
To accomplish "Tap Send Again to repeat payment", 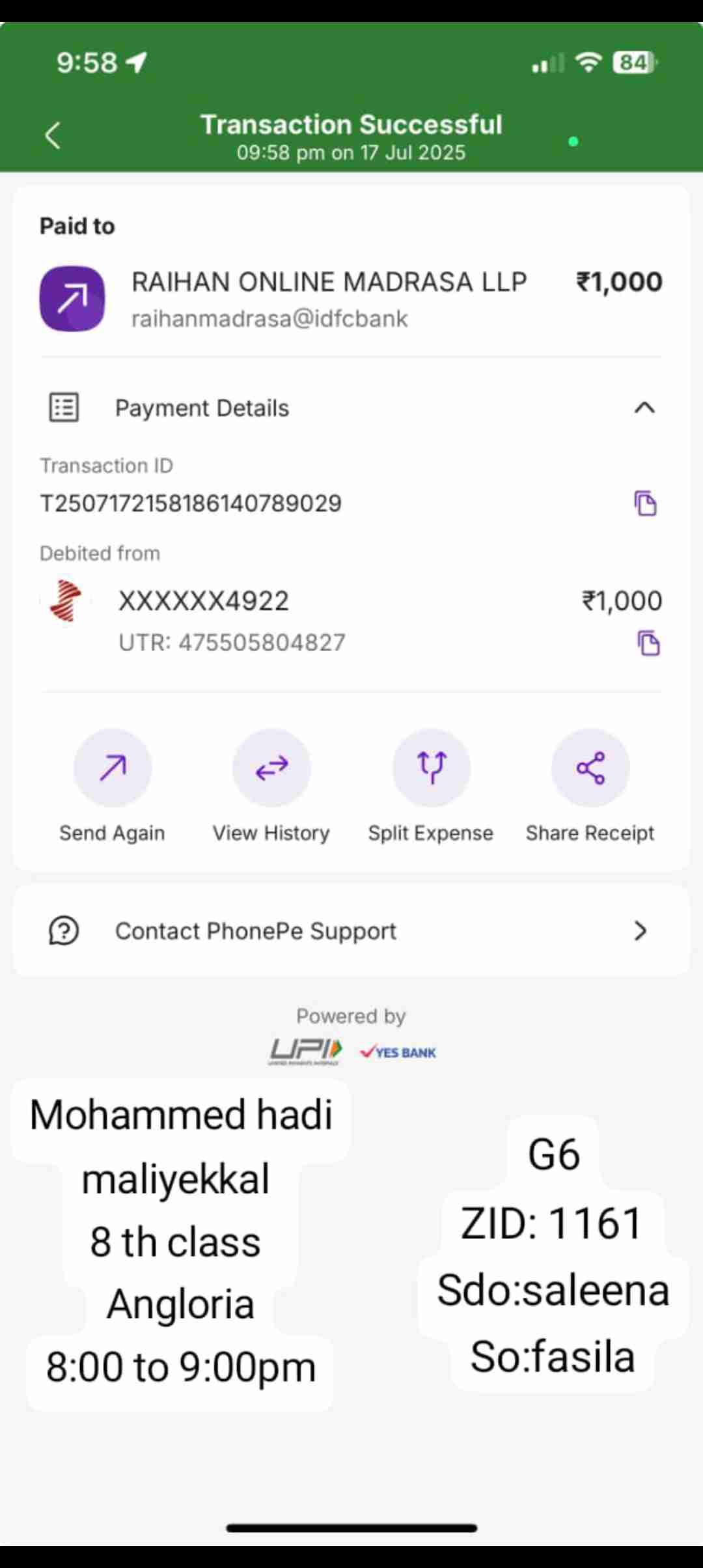I will point(113,769).
